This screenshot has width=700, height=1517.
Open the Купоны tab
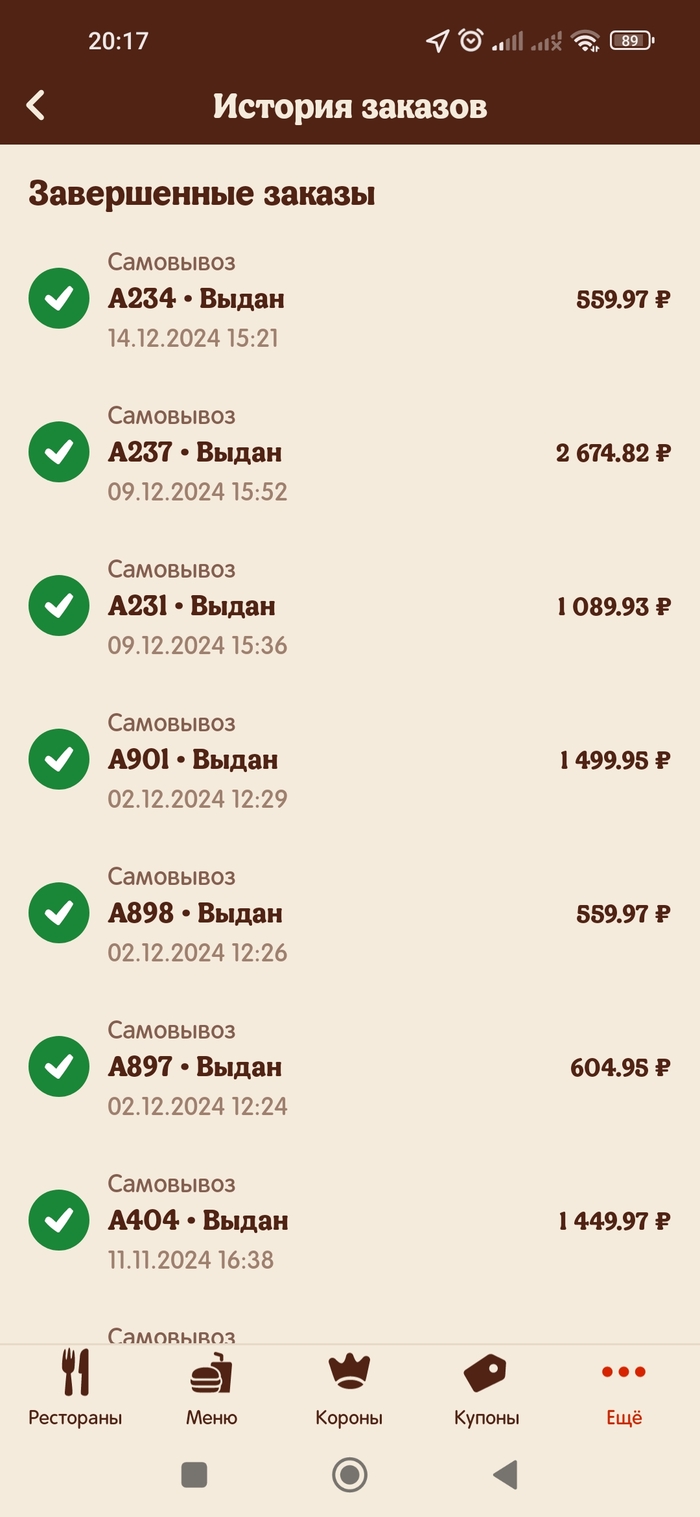click(486, 1389)
